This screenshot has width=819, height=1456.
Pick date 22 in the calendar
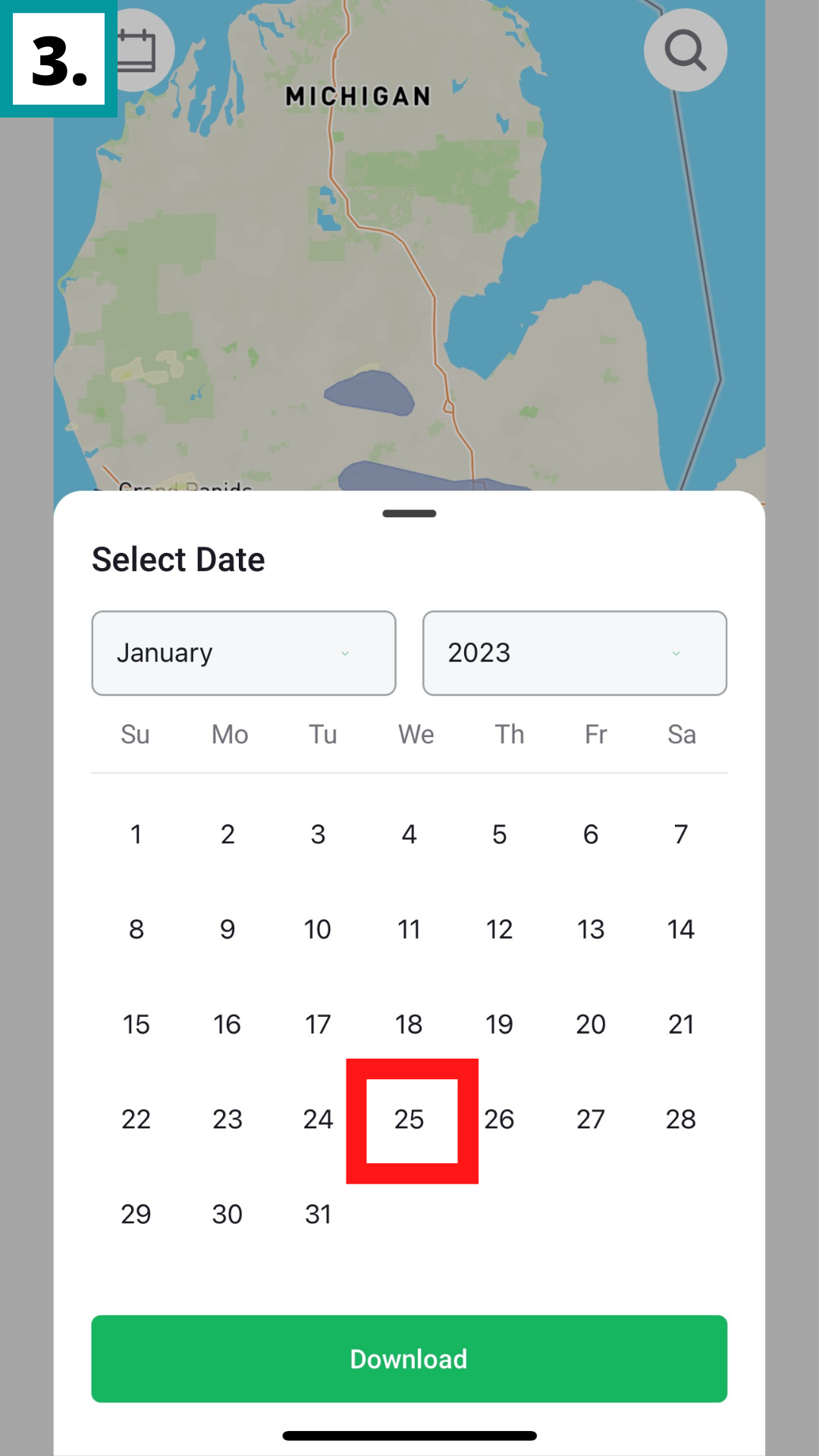click(136, 1119)
